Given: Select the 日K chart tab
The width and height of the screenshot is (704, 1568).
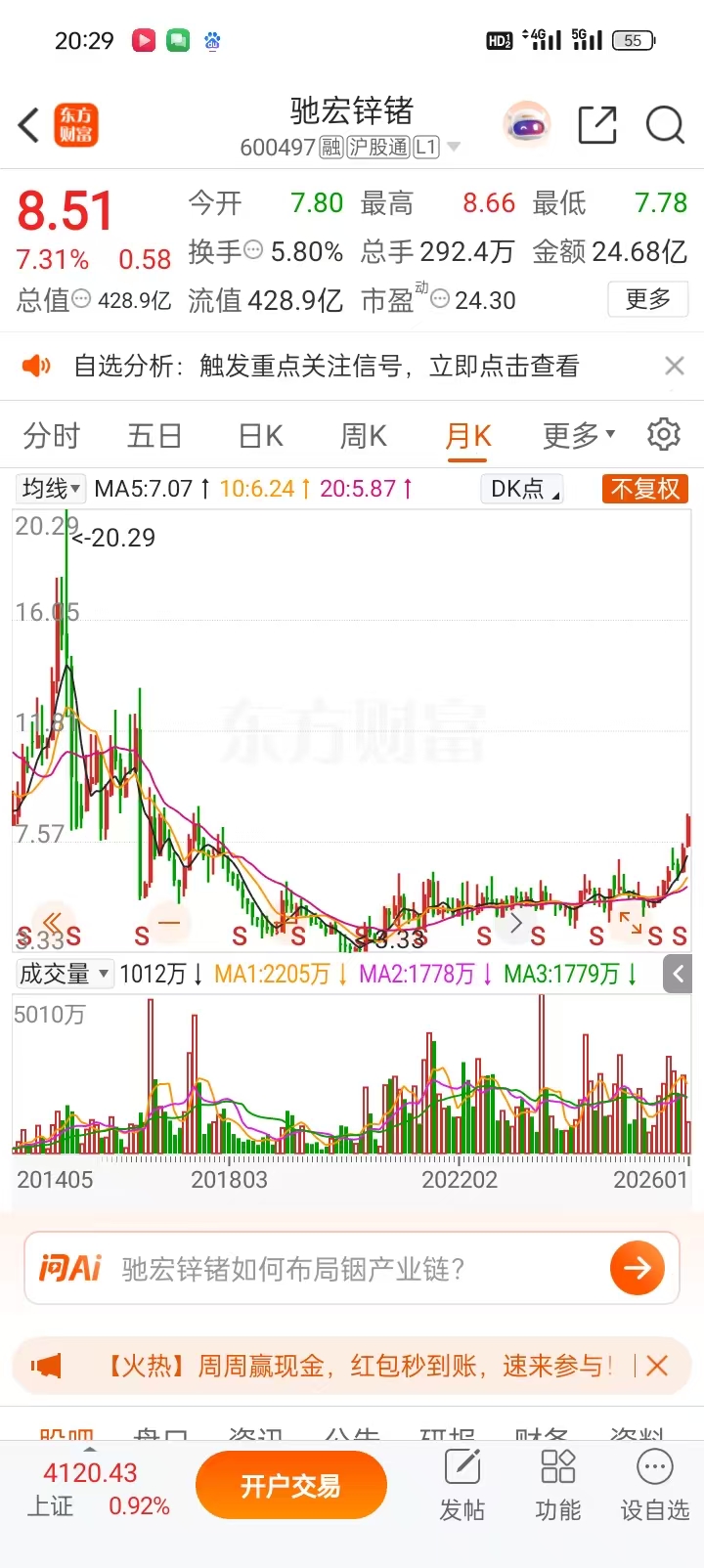Looking at the screenshot, I should (x=261, y=435).
